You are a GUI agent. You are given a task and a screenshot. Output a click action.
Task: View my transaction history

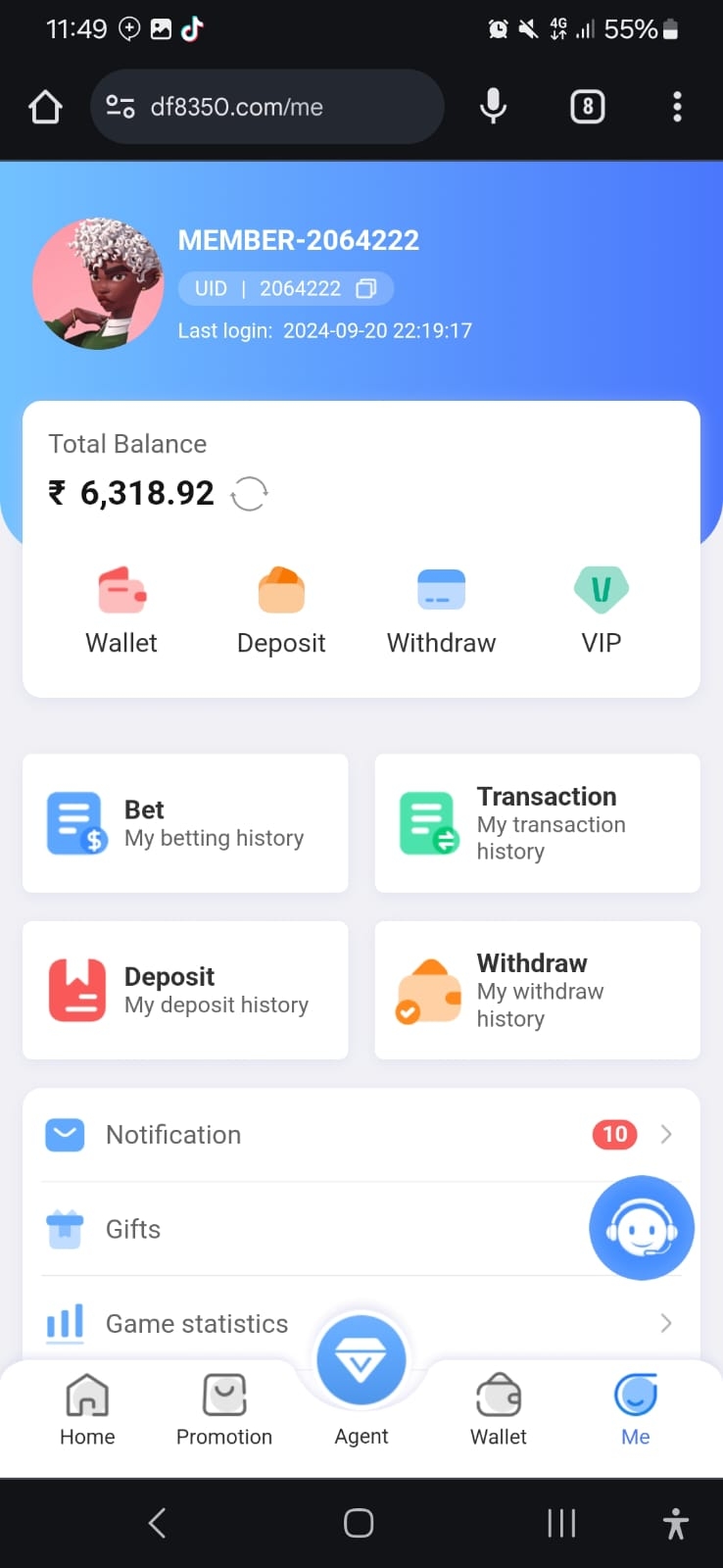(x=537, y=823)
